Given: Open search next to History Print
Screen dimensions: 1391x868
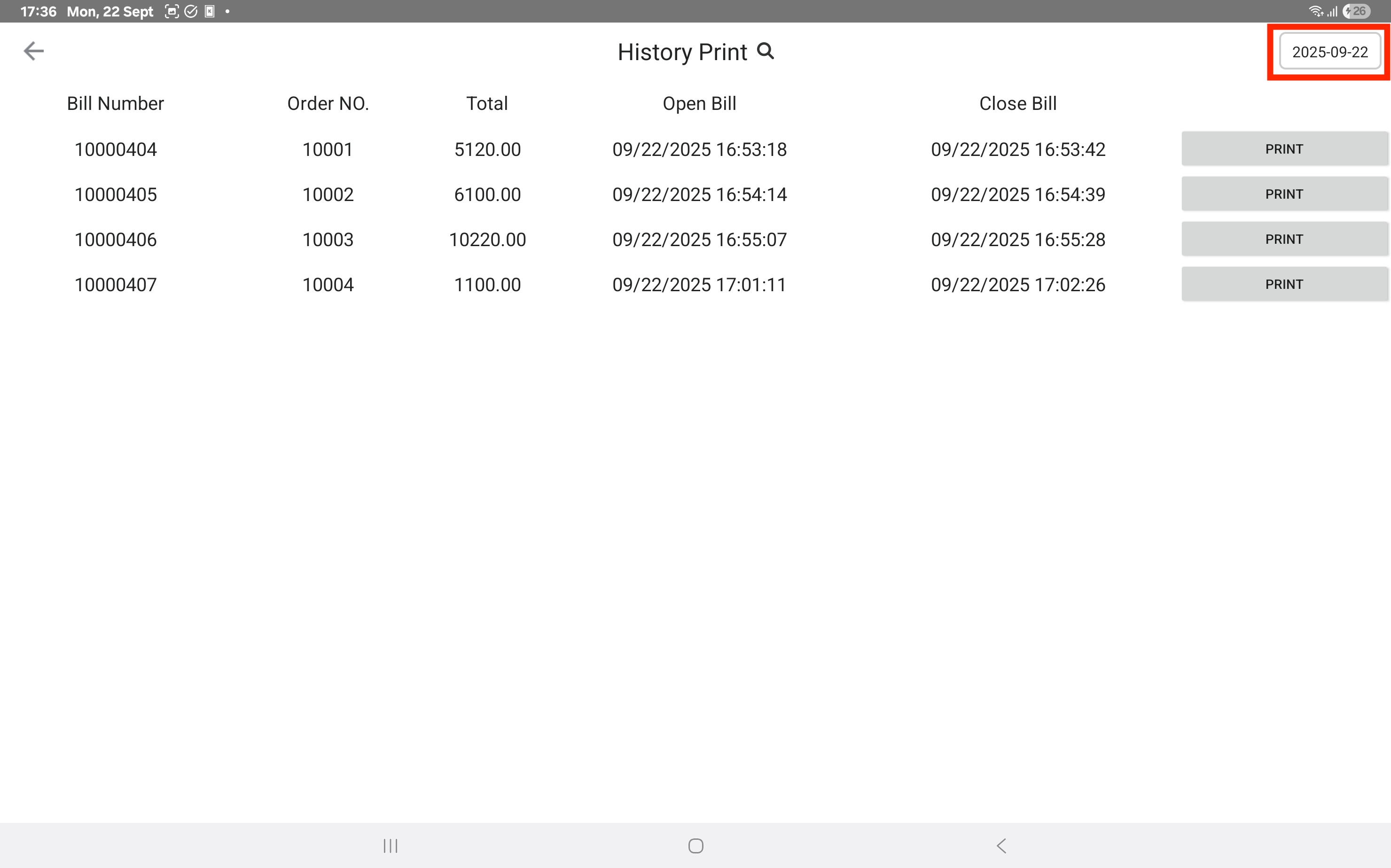Looking at the screenshot, I should [766, 51].
